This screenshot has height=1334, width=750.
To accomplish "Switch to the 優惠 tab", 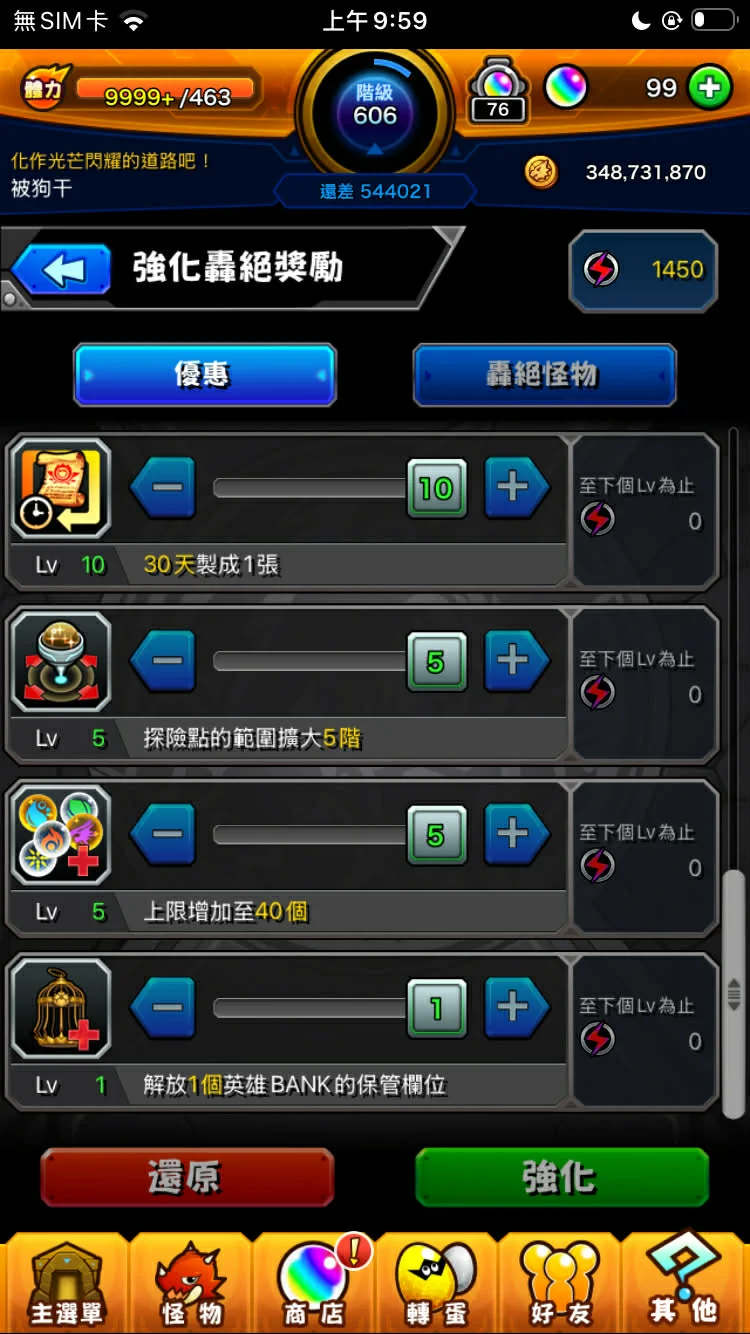I will tap(204, 375).
